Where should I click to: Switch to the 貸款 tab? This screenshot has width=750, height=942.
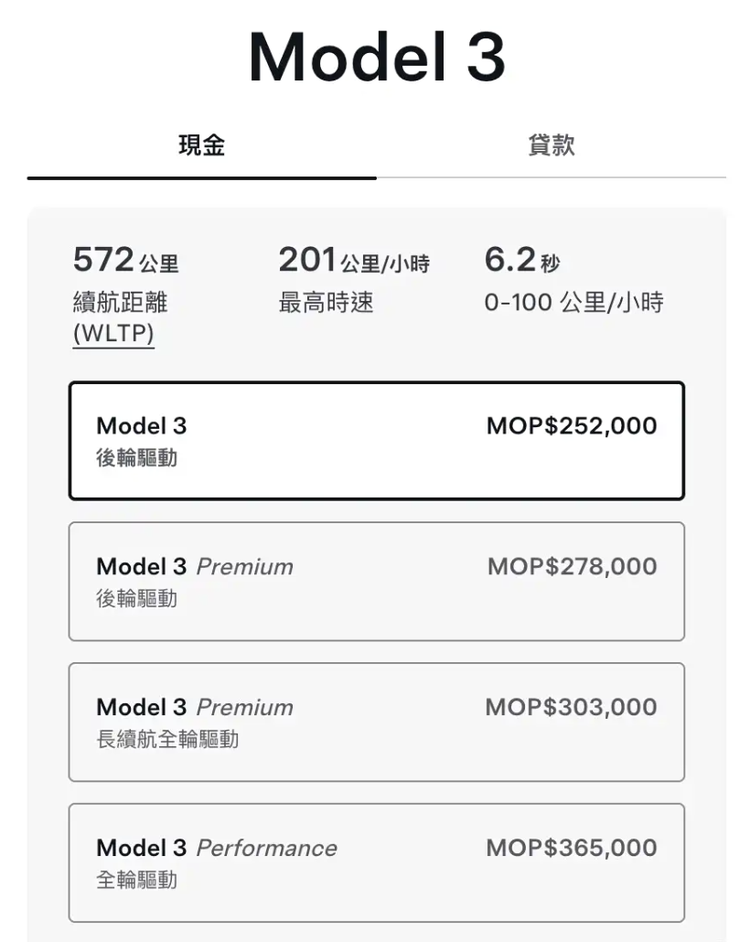pyautogui.click(x=551, y=146)
